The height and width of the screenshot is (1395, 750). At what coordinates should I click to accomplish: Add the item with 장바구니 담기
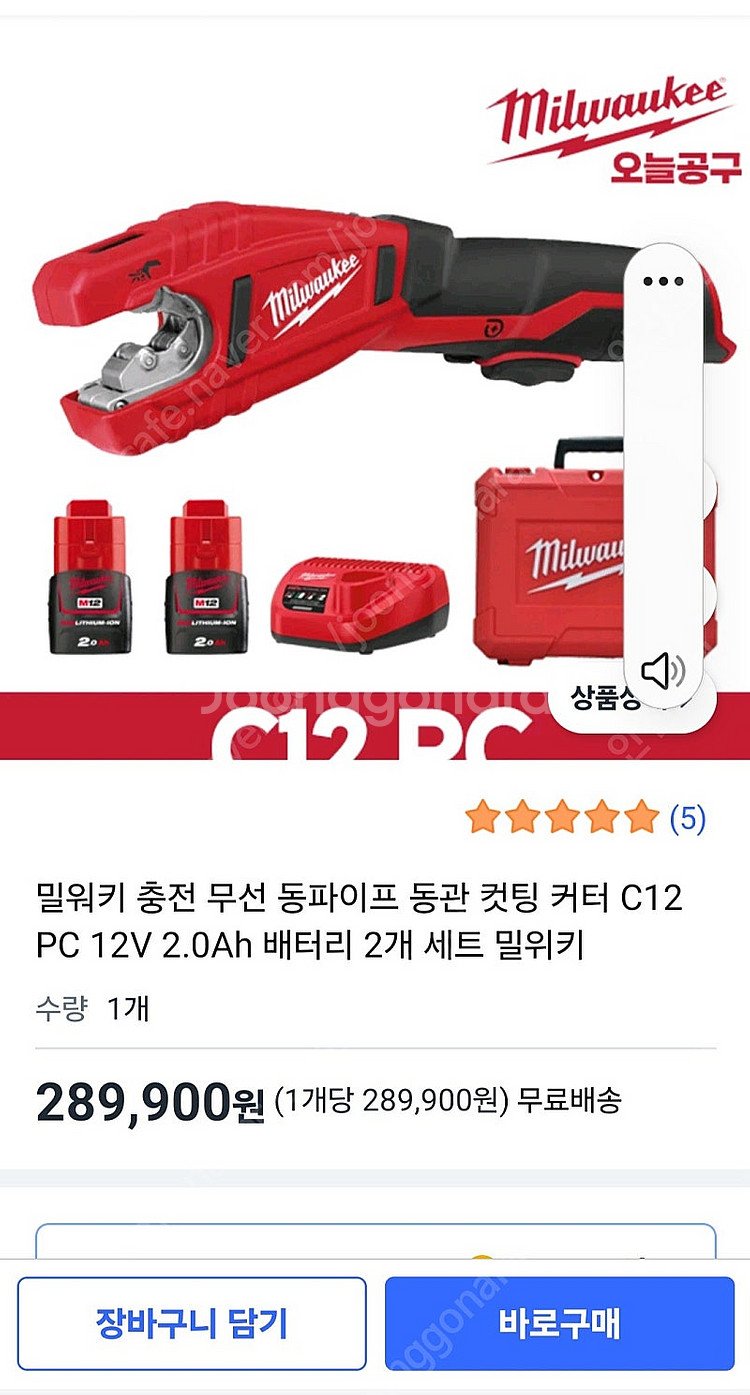point(191,1323)
